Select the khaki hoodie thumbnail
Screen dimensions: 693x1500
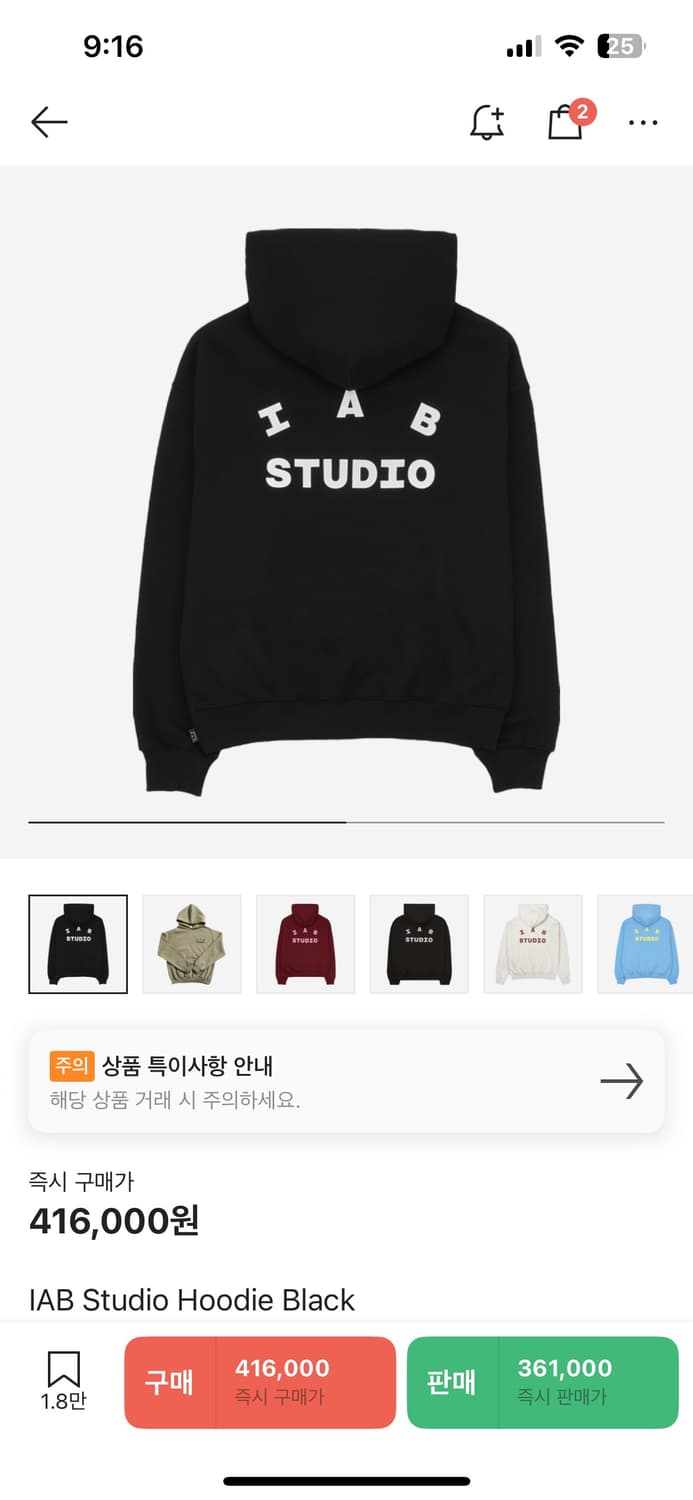coord(192,944)
